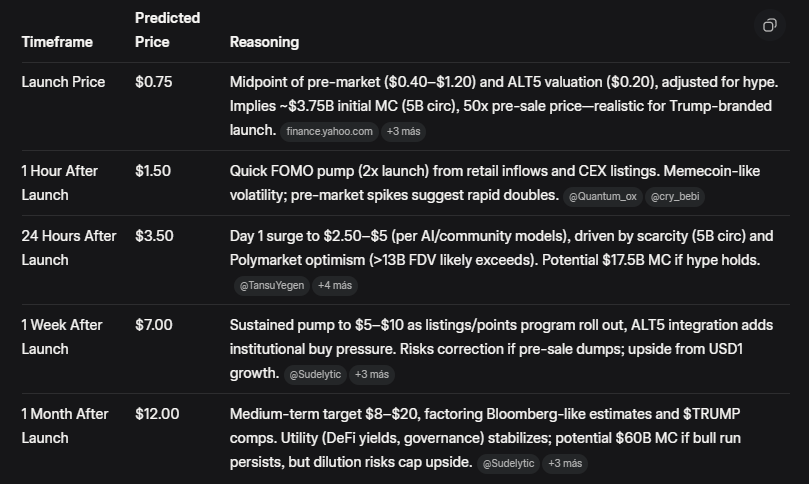Open @Sudelytic source in 1 Week row

(315, 375)
